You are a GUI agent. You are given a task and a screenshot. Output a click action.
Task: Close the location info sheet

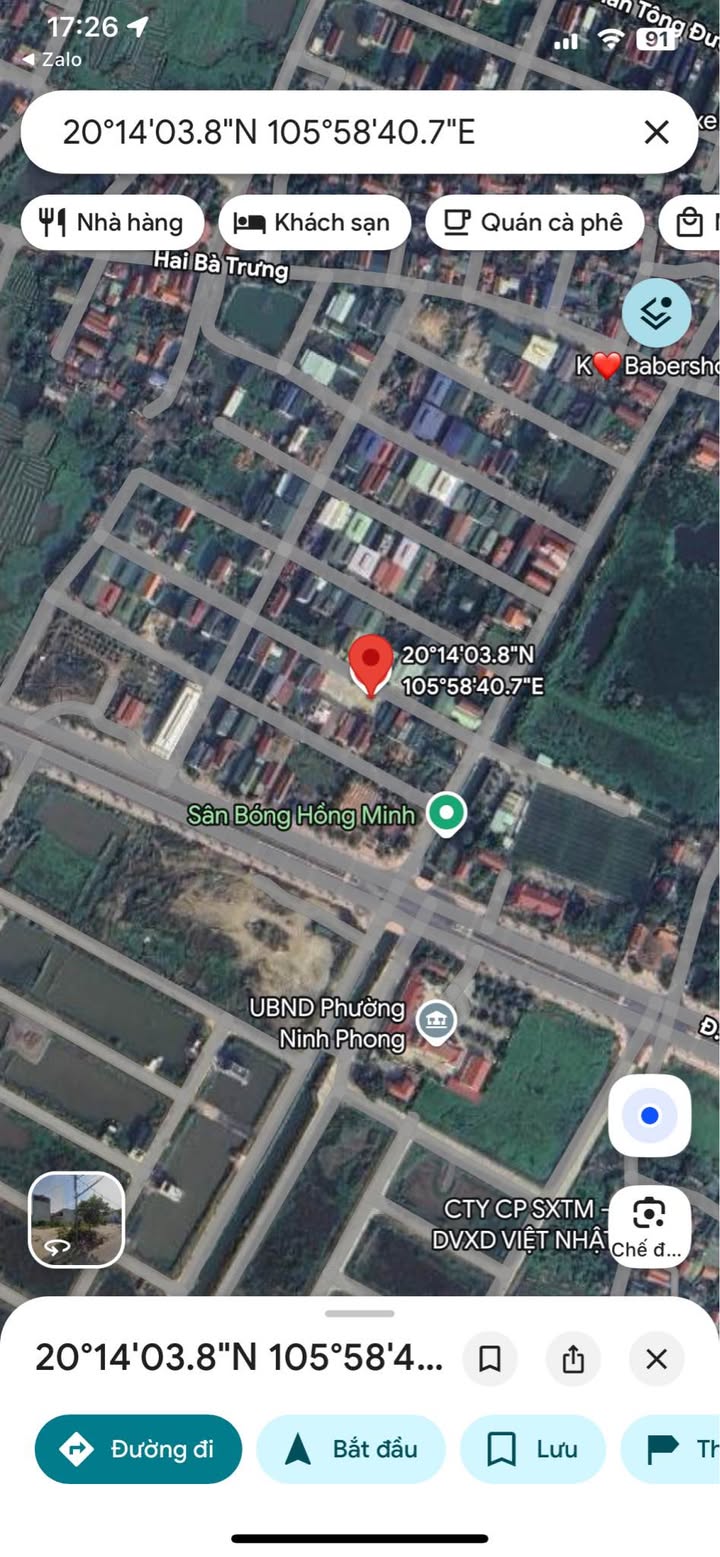tap(656, 1358)
